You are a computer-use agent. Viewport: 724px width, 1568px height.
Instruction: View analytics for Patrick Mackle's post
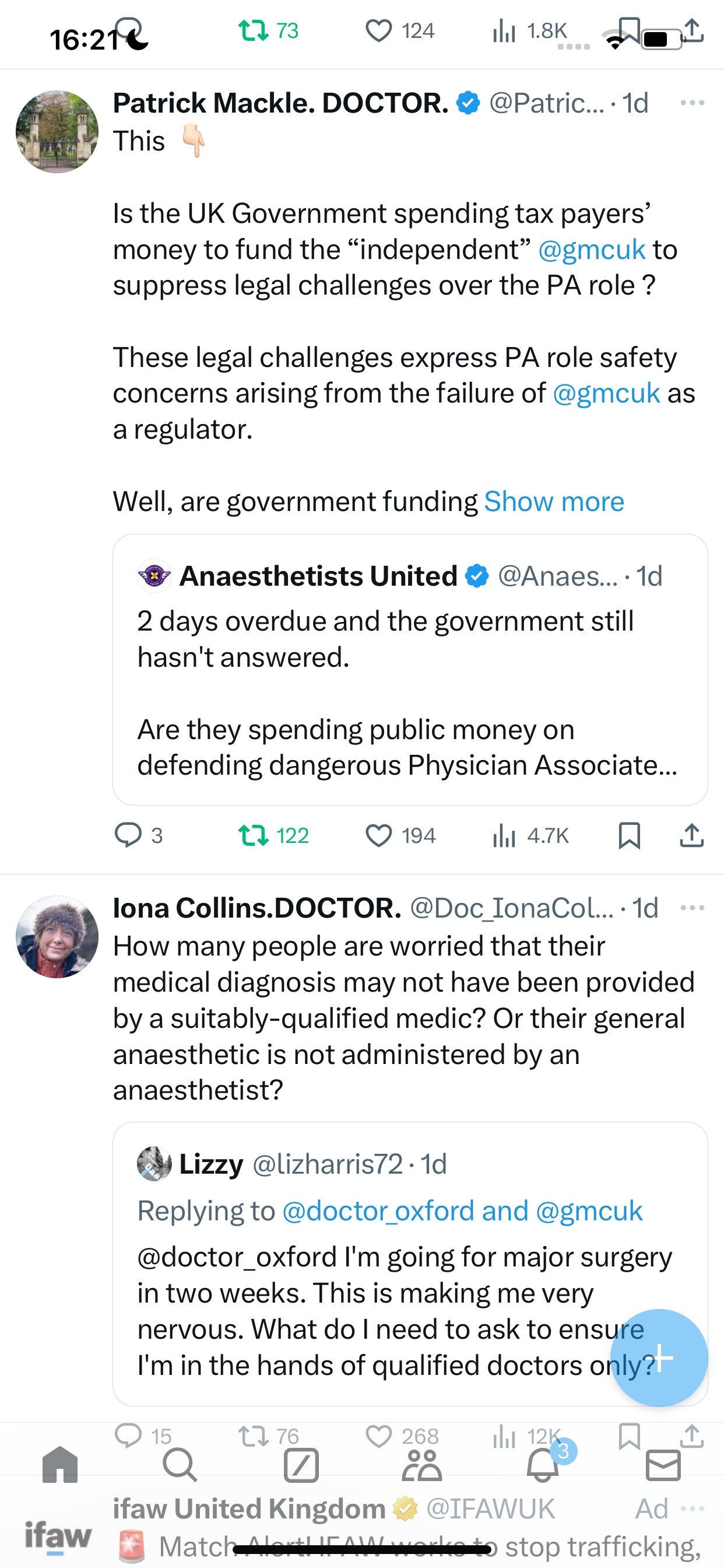coord(530,835)
